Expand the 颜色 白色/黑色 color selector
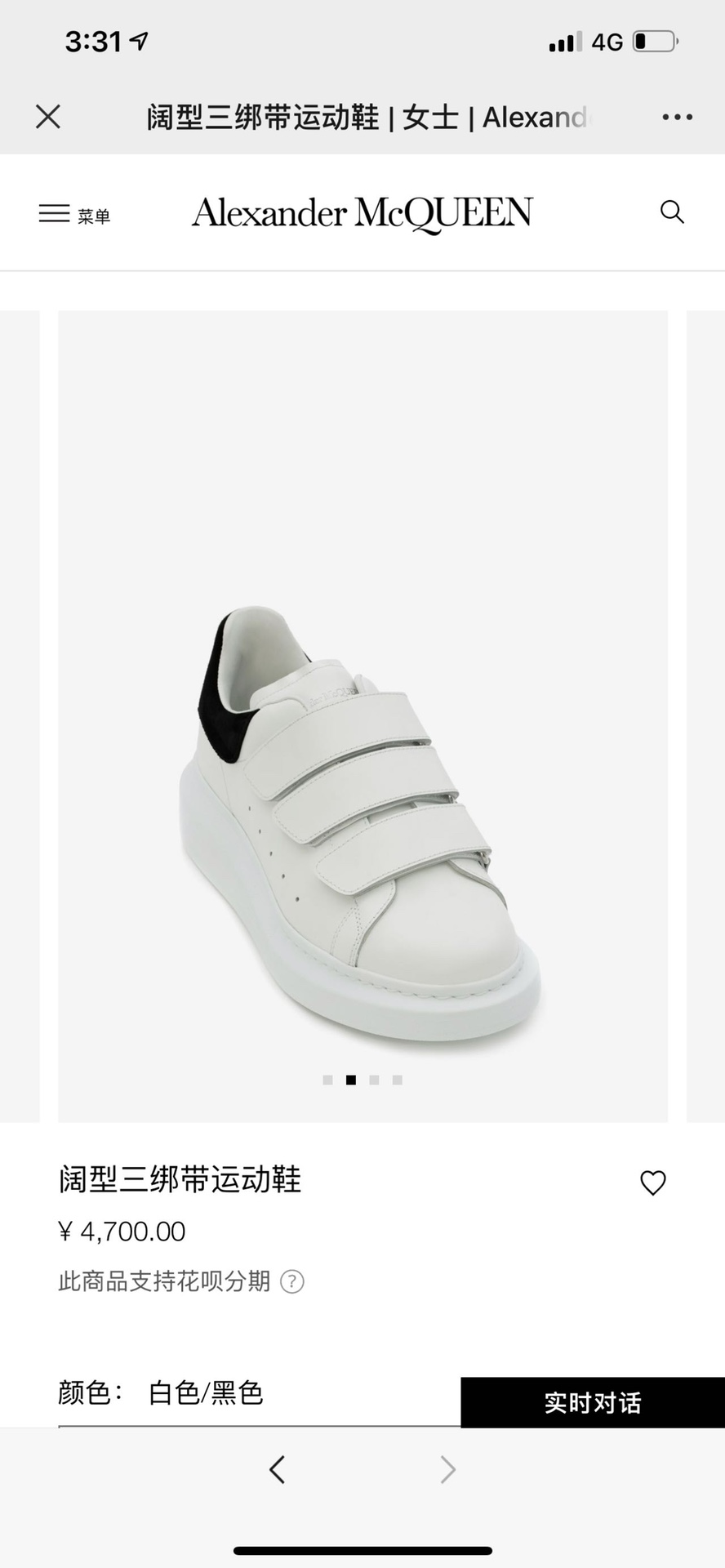This screenshot has width=725, height=1568. tap(245, 1392)
